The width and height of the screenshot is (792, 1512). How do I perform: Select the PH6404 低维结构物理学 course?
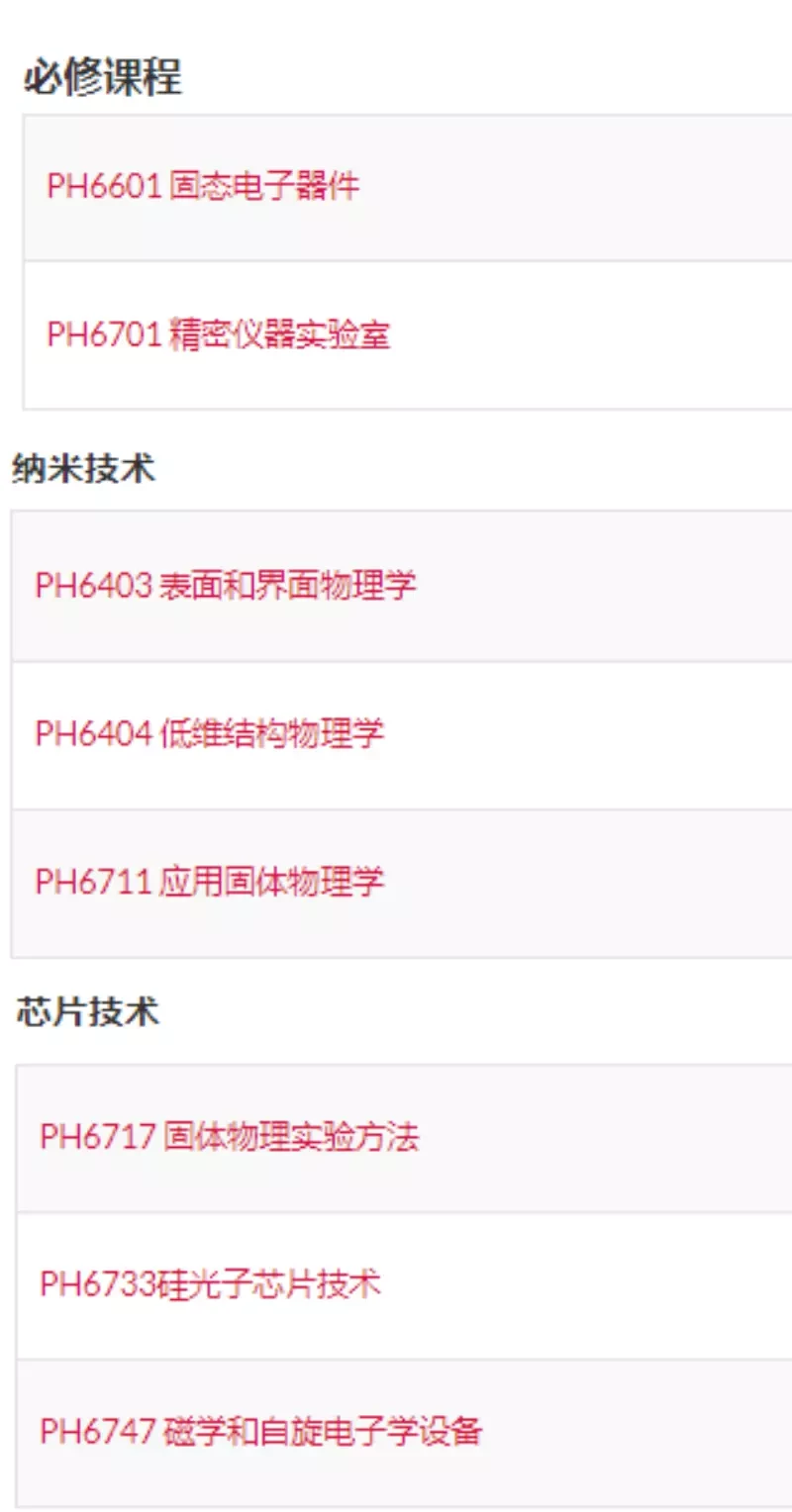(210, 733)
